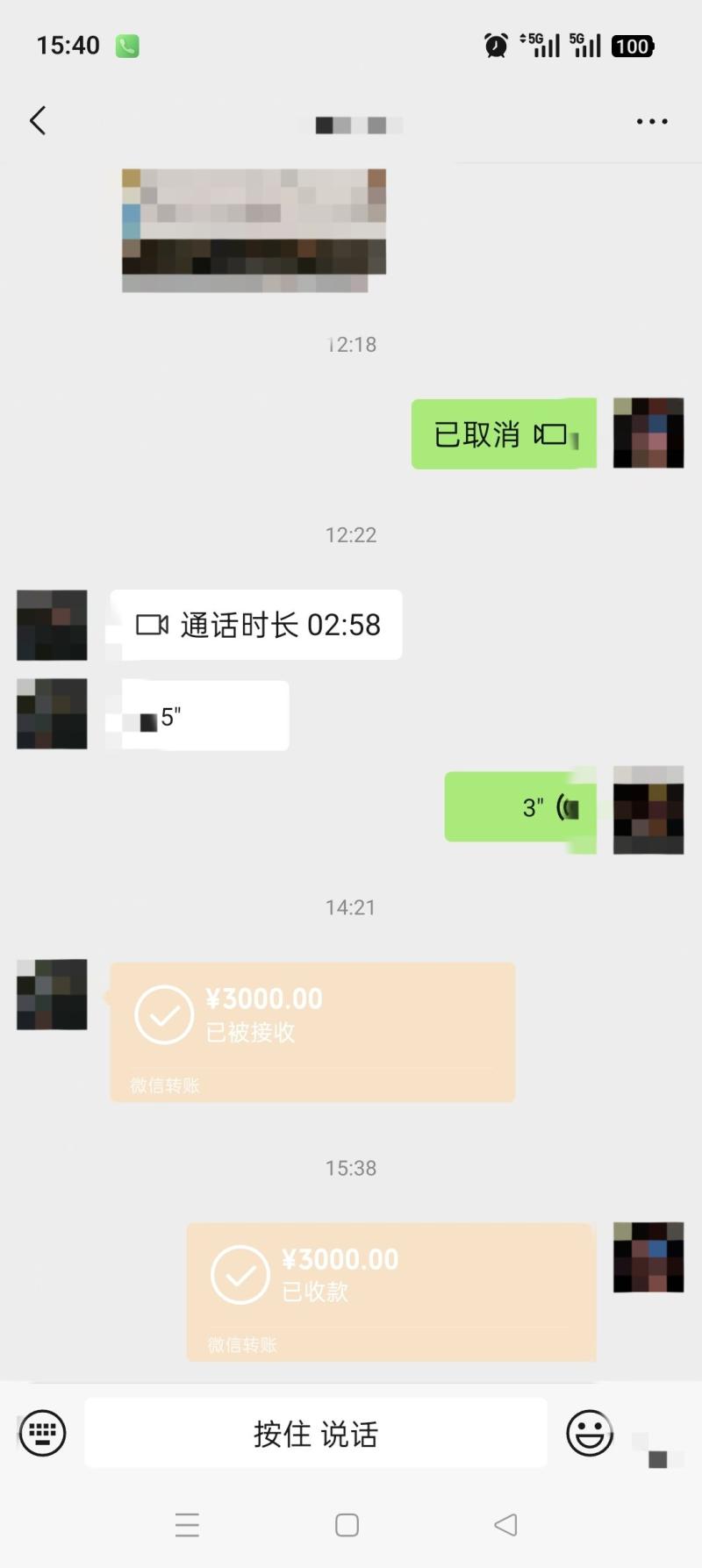Open the system recent apps button
The width and height of the screenshot is (702, 1568).
tap(187, 1525)
